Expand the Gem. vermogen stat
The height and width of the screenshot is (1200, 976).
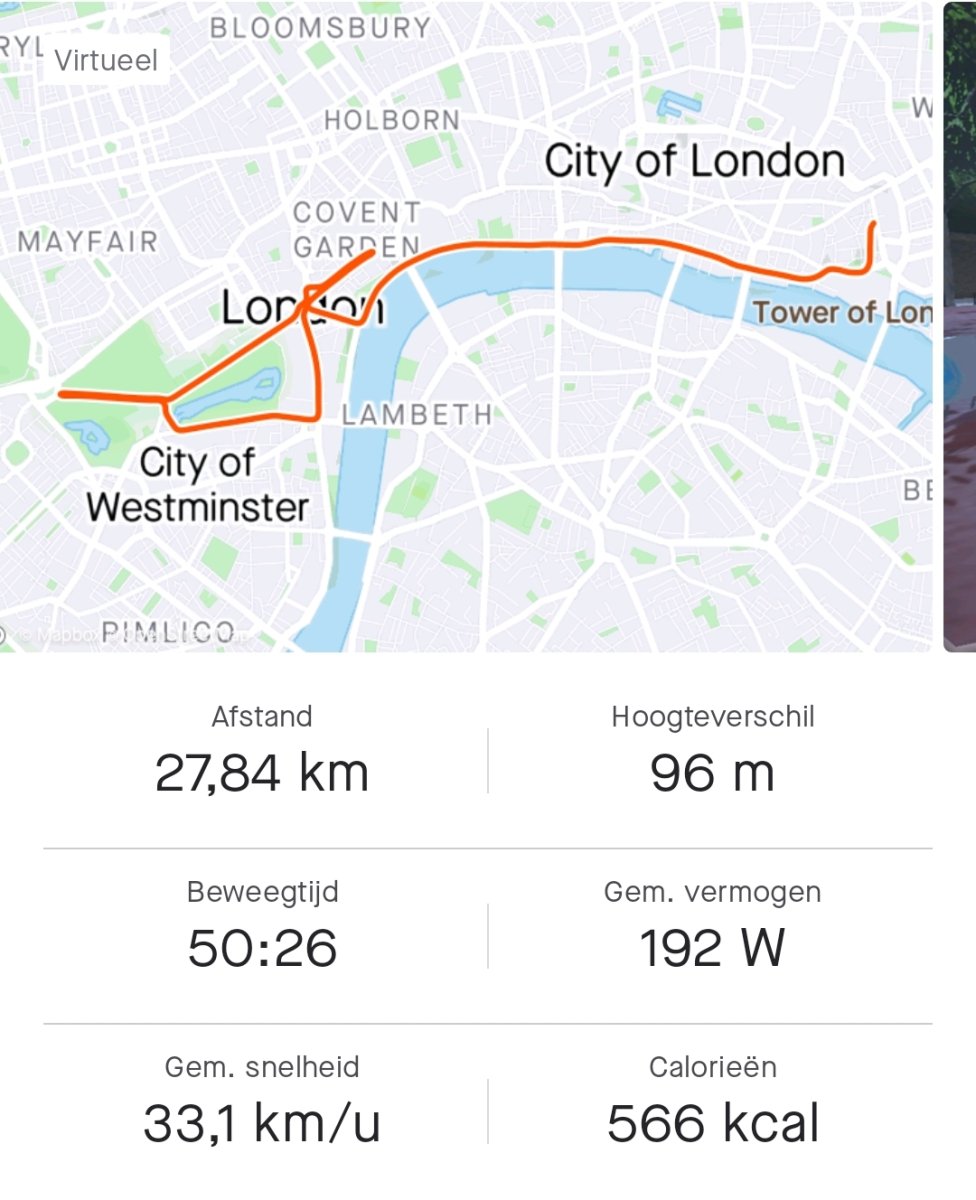(x=712, y=920)
